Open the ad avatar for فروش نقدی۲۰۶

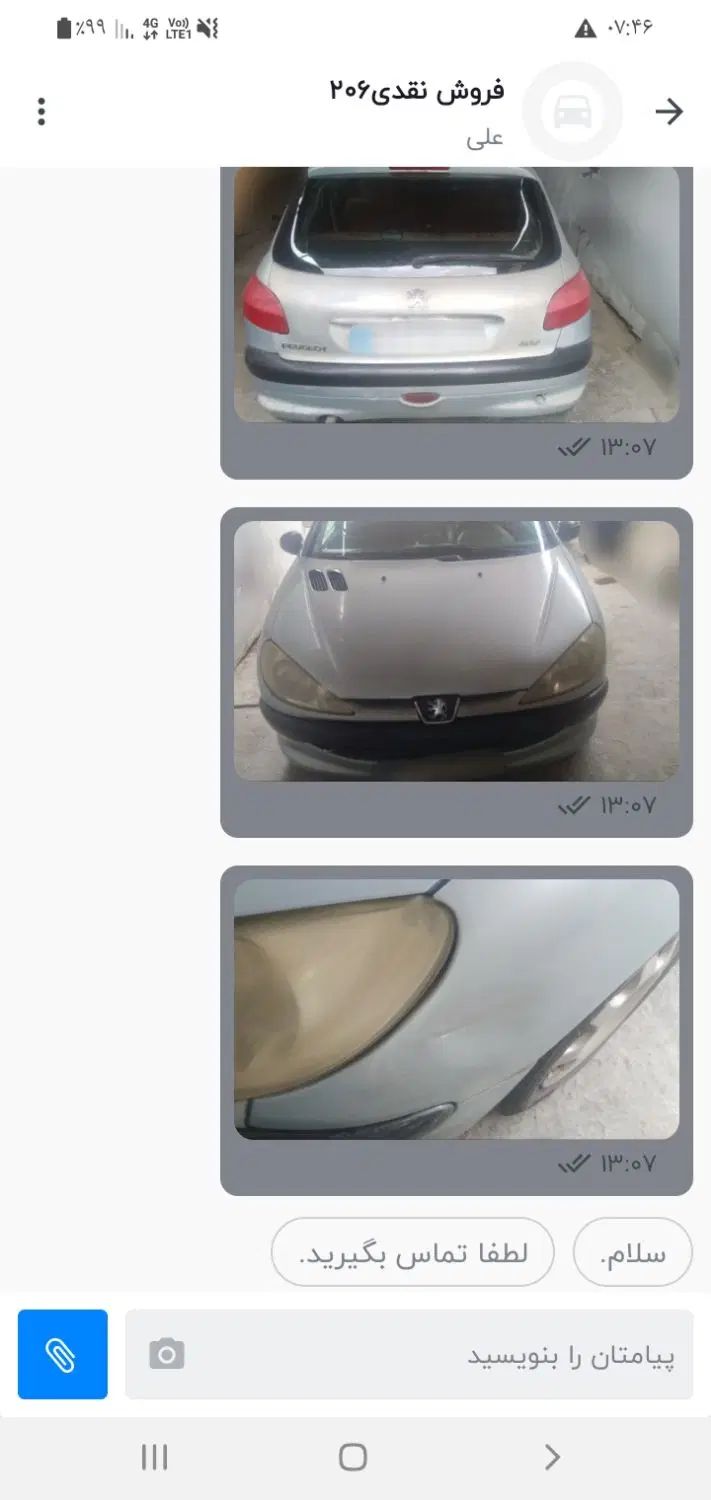pos(572,112)
